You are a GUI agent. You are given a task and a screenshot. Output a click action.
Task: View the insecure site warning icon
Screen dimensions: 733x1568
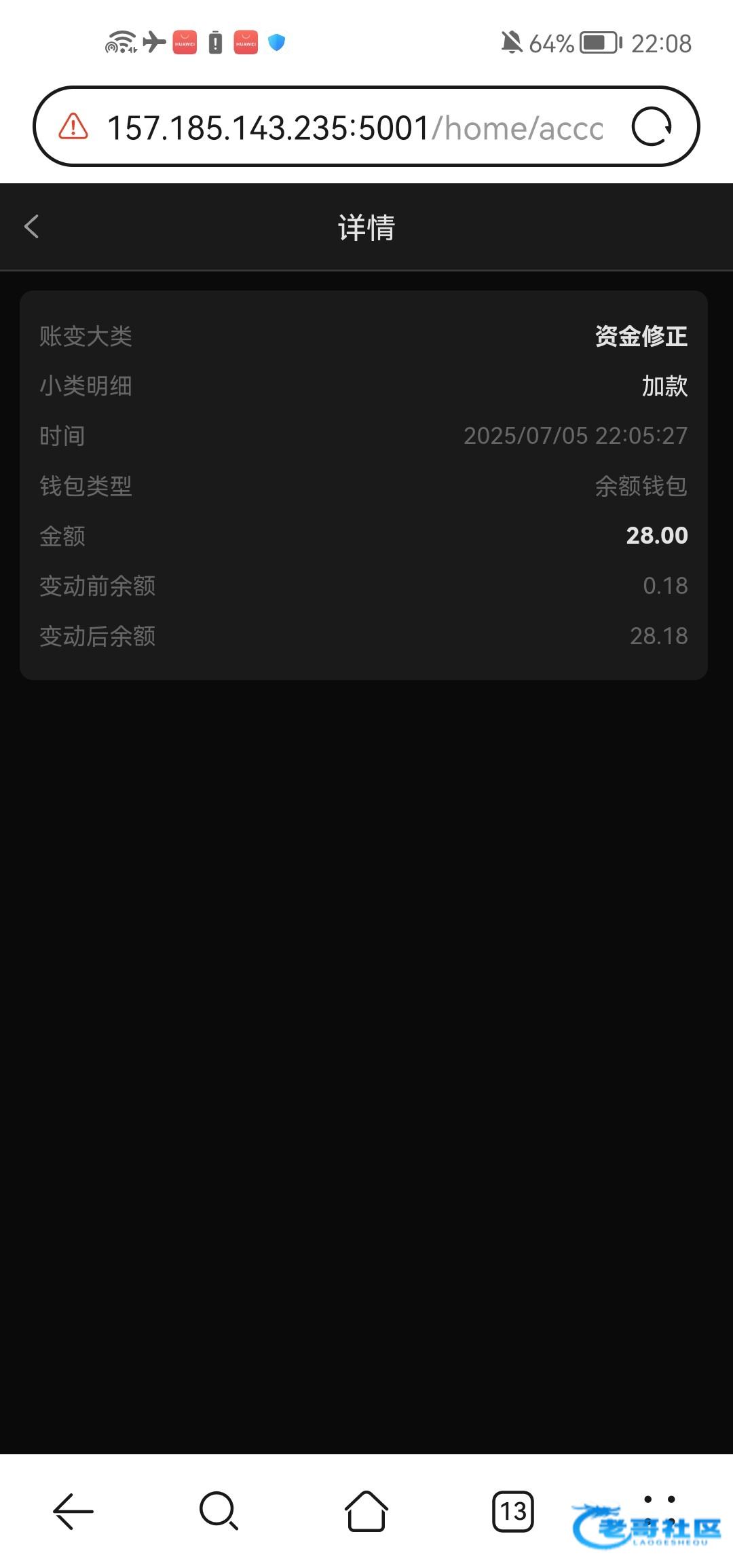click(x=73, y=127)
